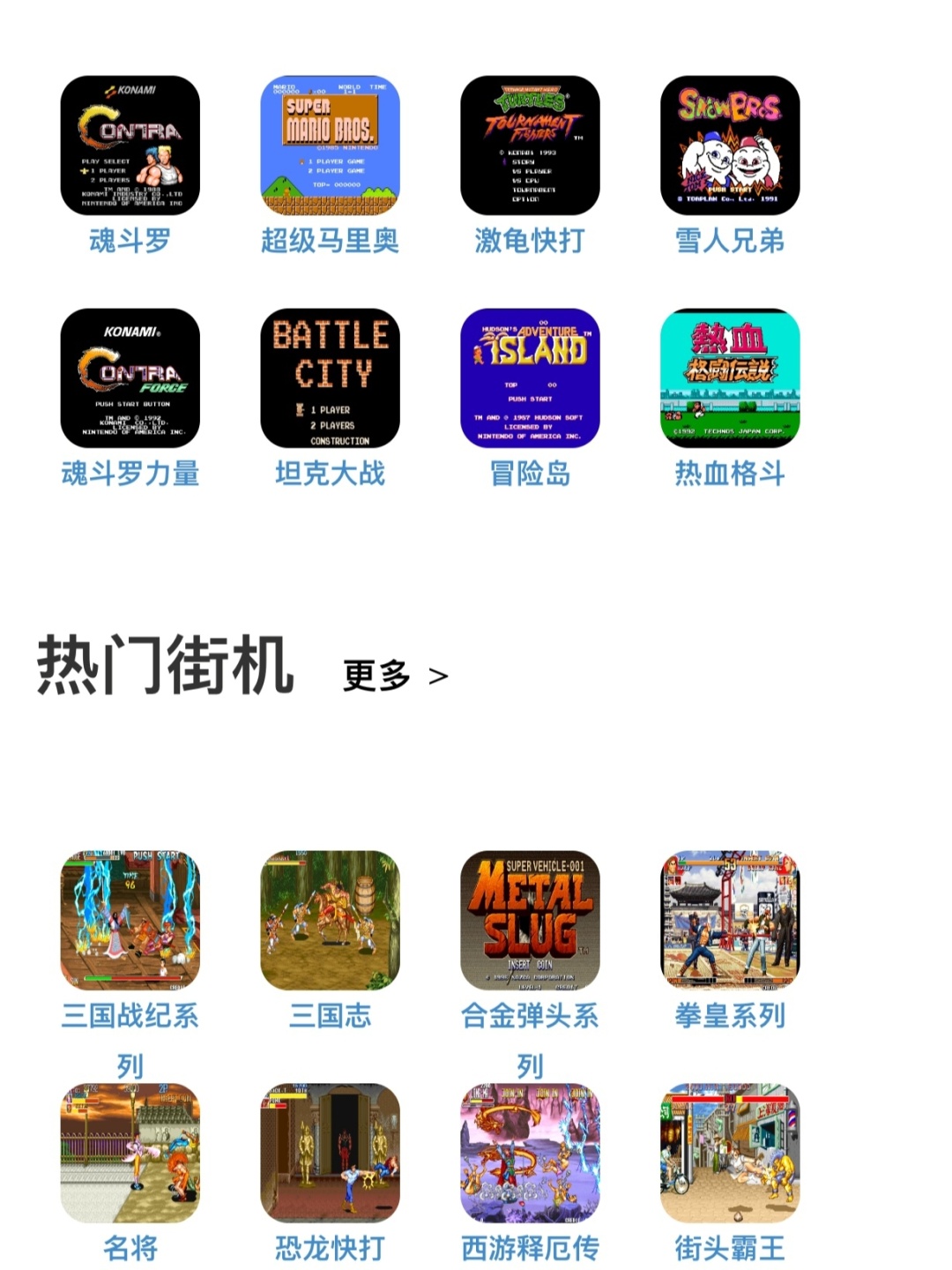Open 坦克大战 Battle City

tap(330, 378)
